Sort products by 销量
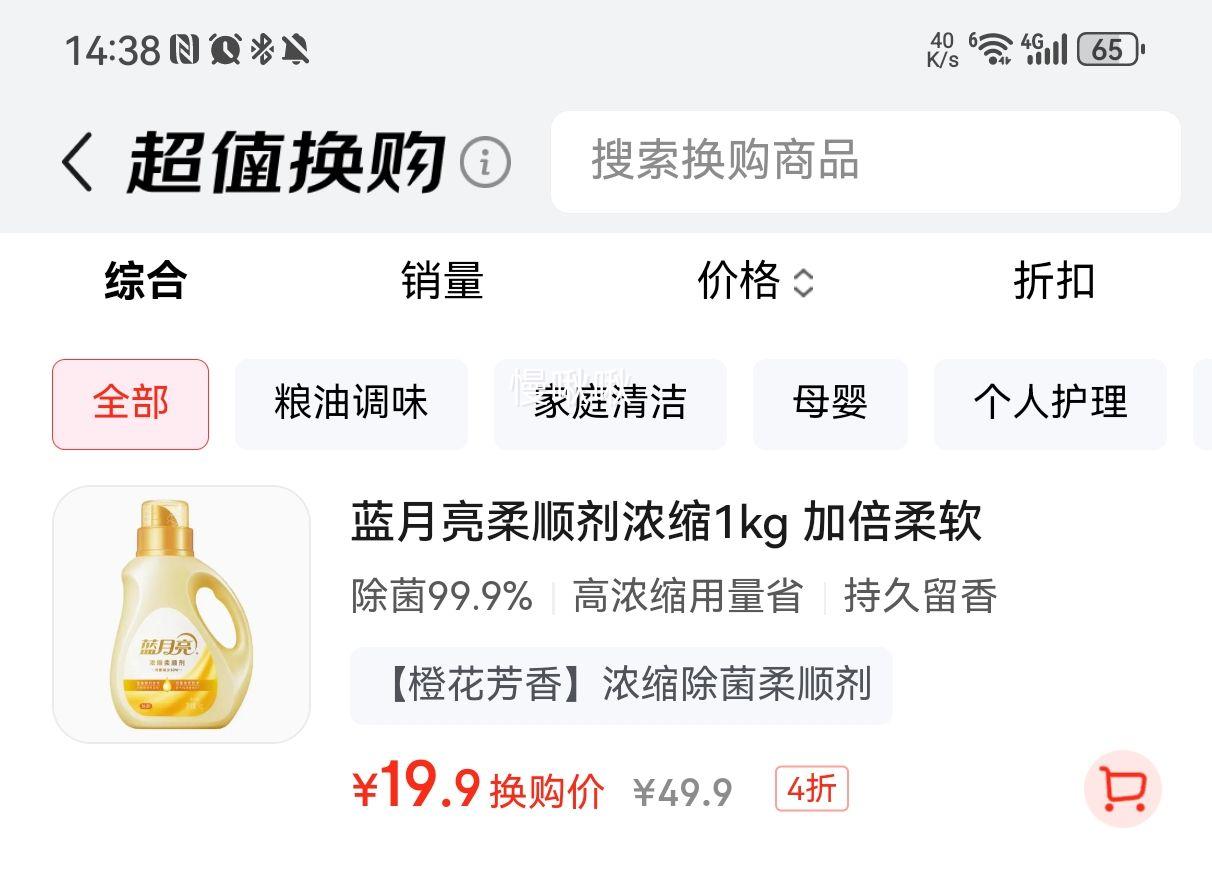Viewport: 1212px width, 875px height. 442,281
